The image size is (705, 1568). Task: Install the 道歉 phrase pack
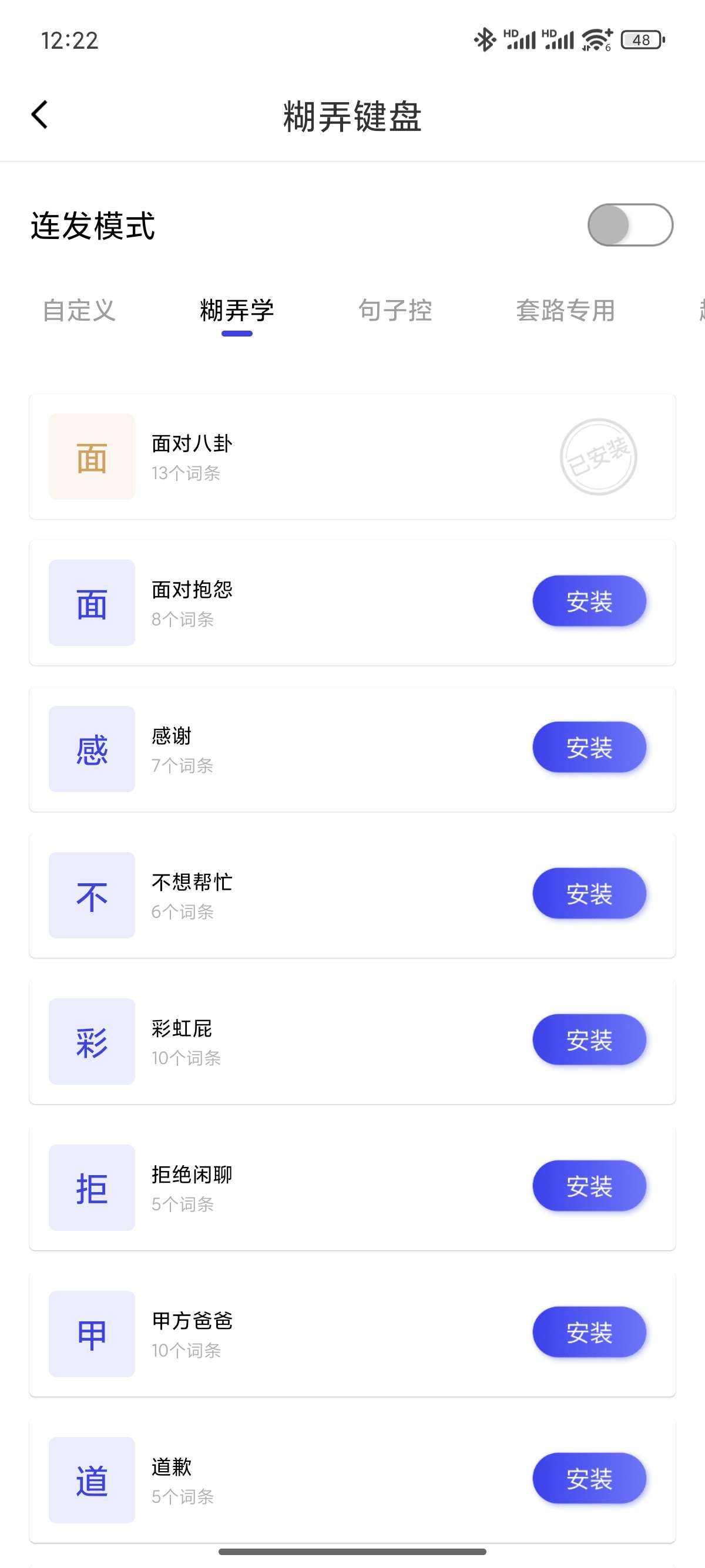coord(589,1479)
